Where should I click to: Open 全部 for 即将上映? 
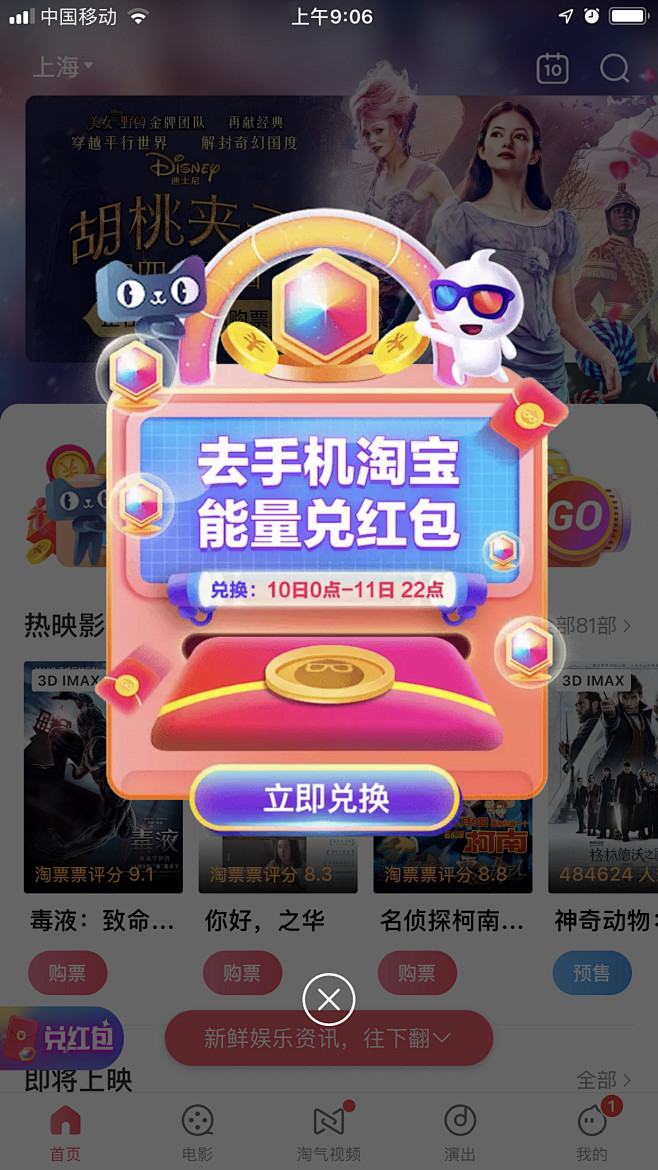pos(603,1080)
